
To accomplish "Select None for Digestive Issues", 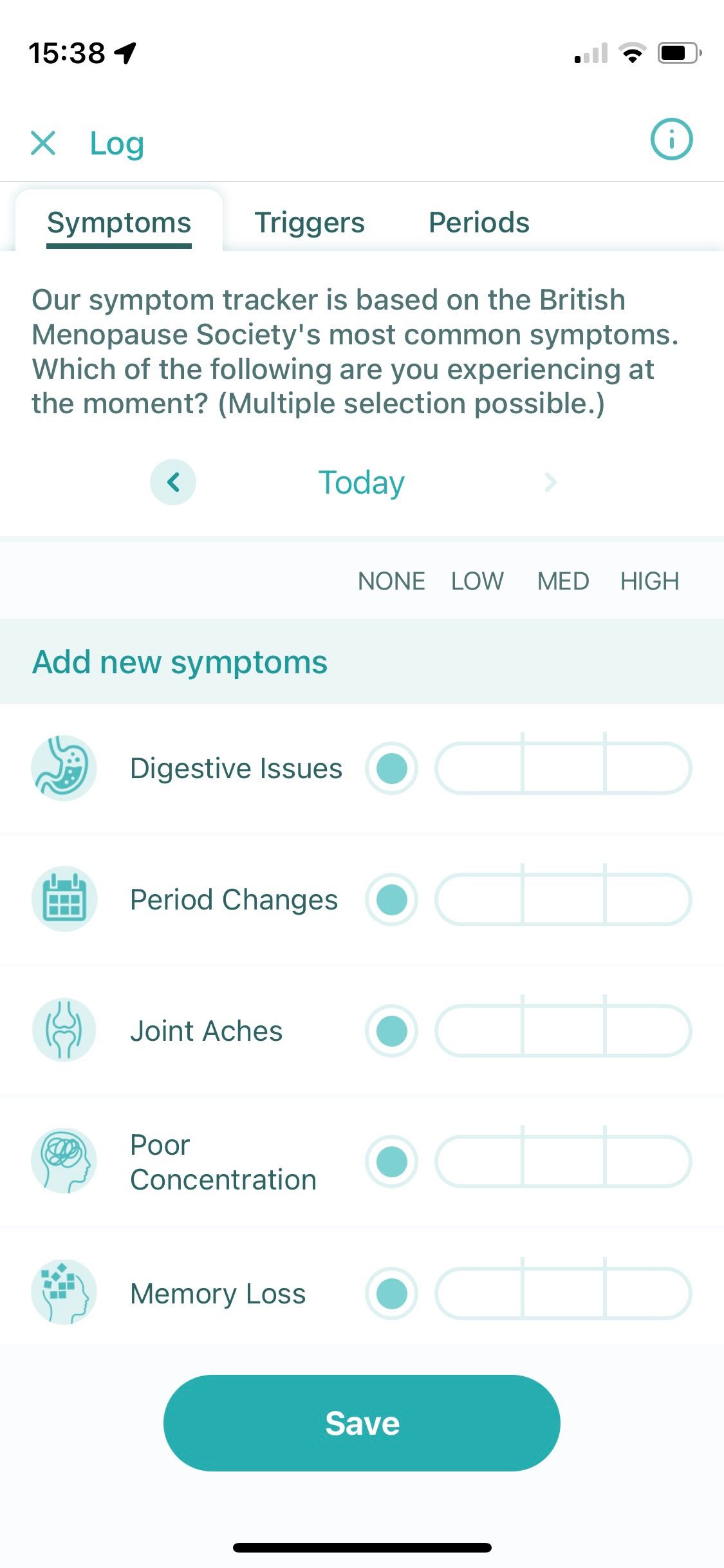I will tap(391, 768).
